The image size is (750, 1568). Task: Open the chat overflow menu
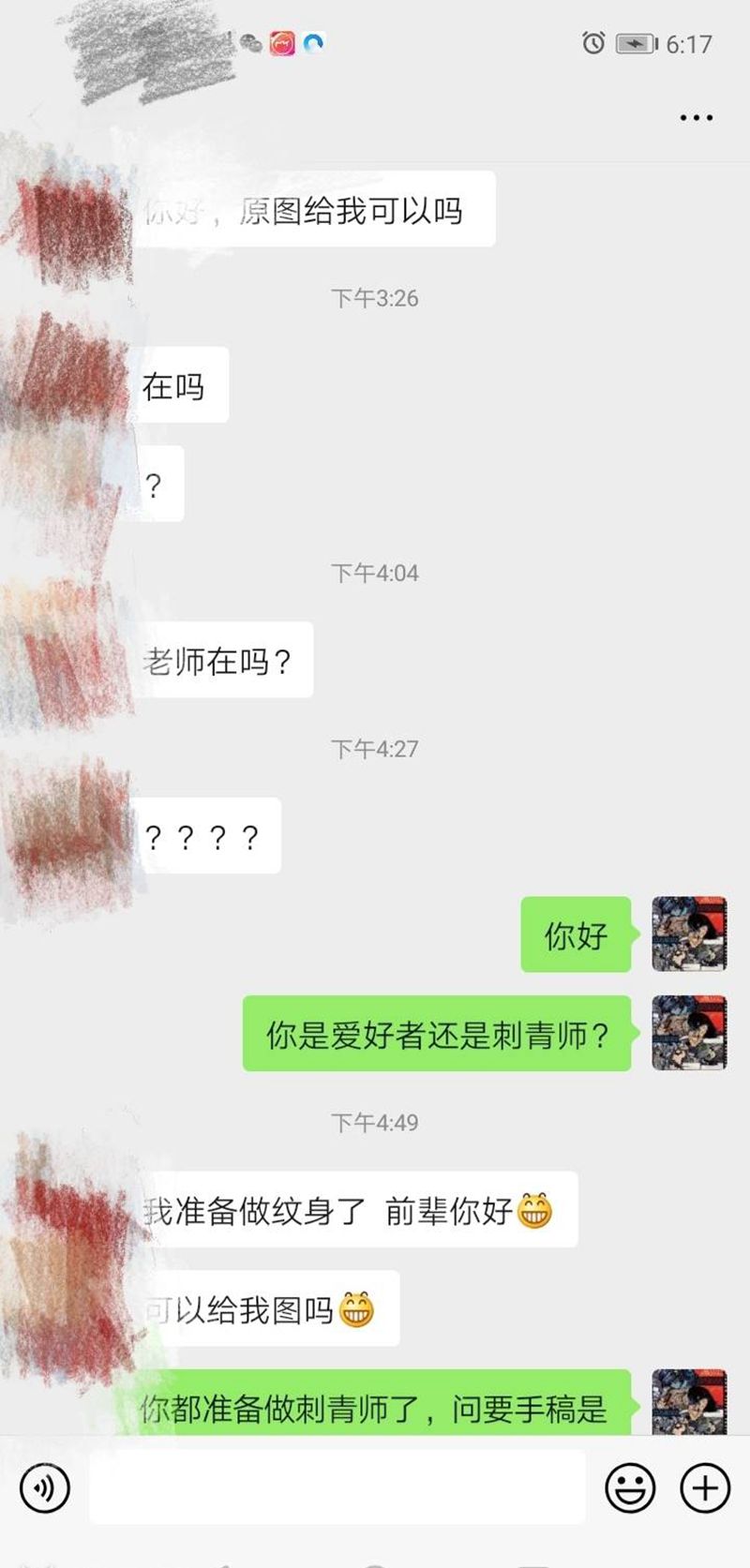pos(696,118)
